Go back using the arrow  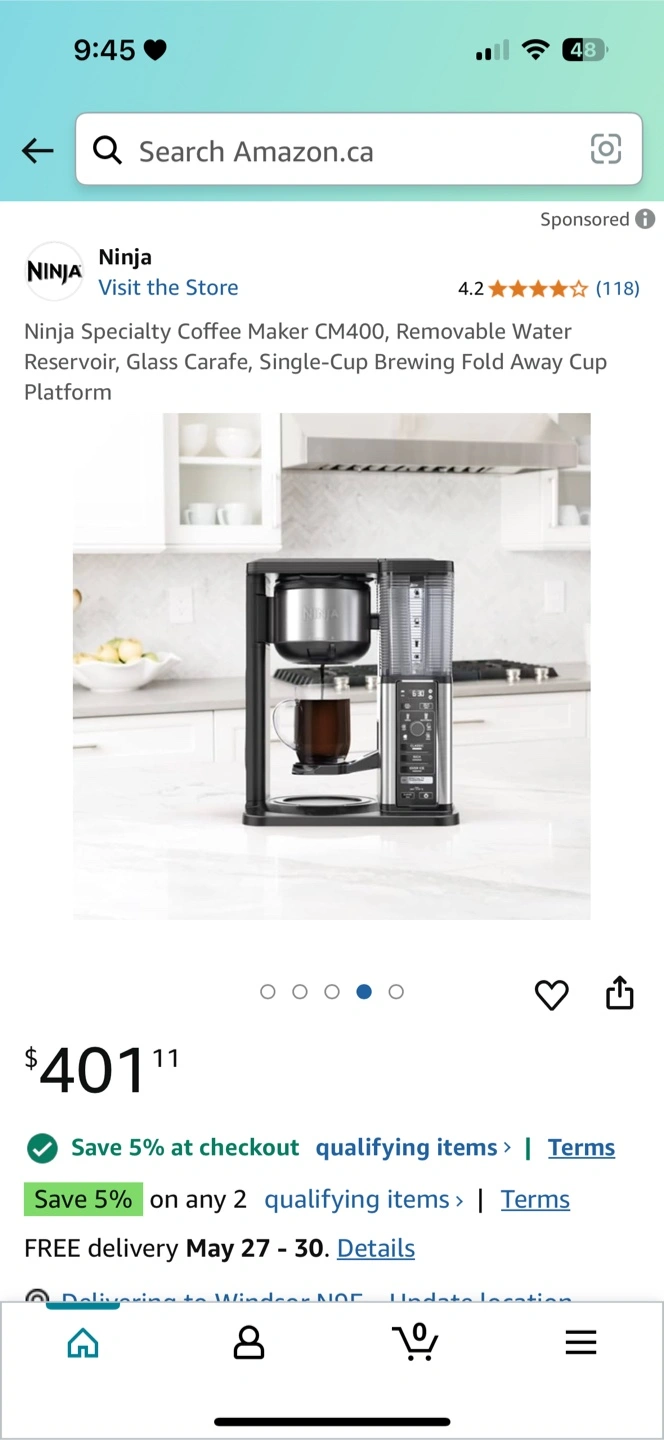[37, 151]
